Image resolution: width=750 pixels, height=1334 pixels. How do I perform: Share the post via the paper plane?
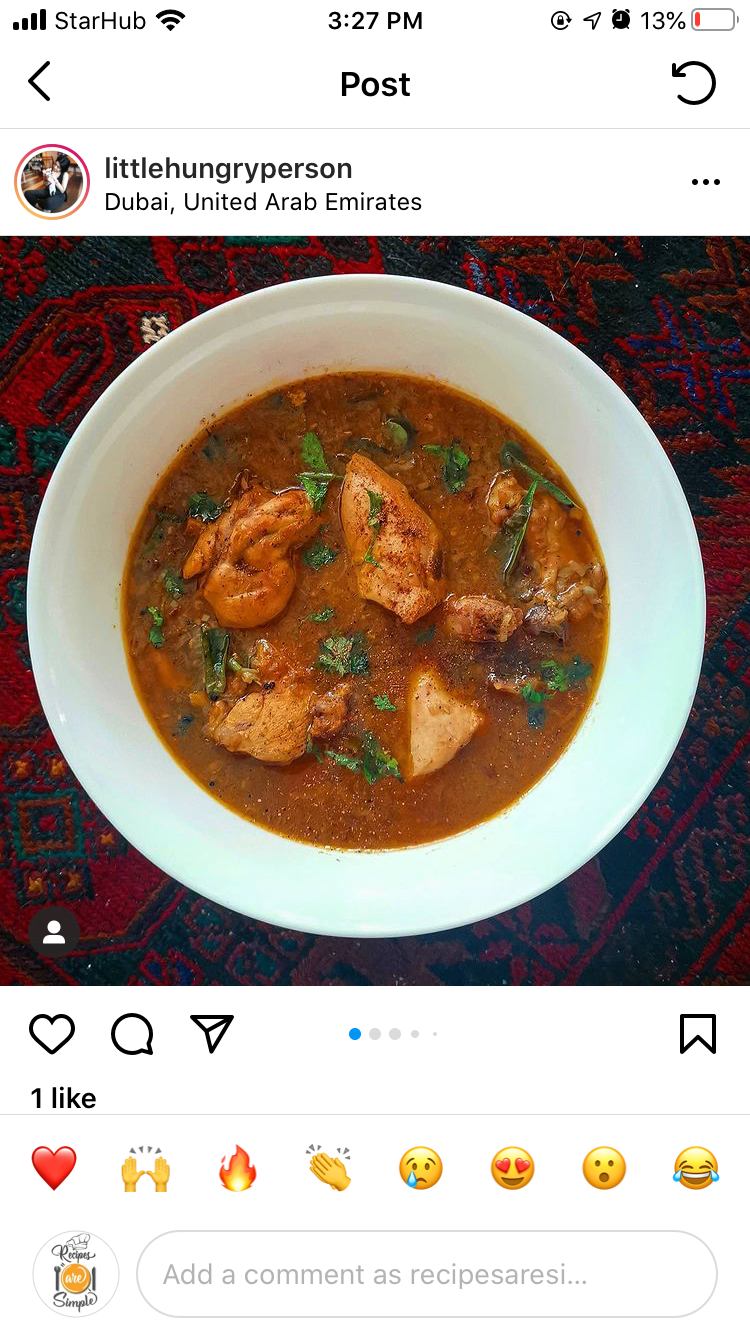tap(212, 1034)
